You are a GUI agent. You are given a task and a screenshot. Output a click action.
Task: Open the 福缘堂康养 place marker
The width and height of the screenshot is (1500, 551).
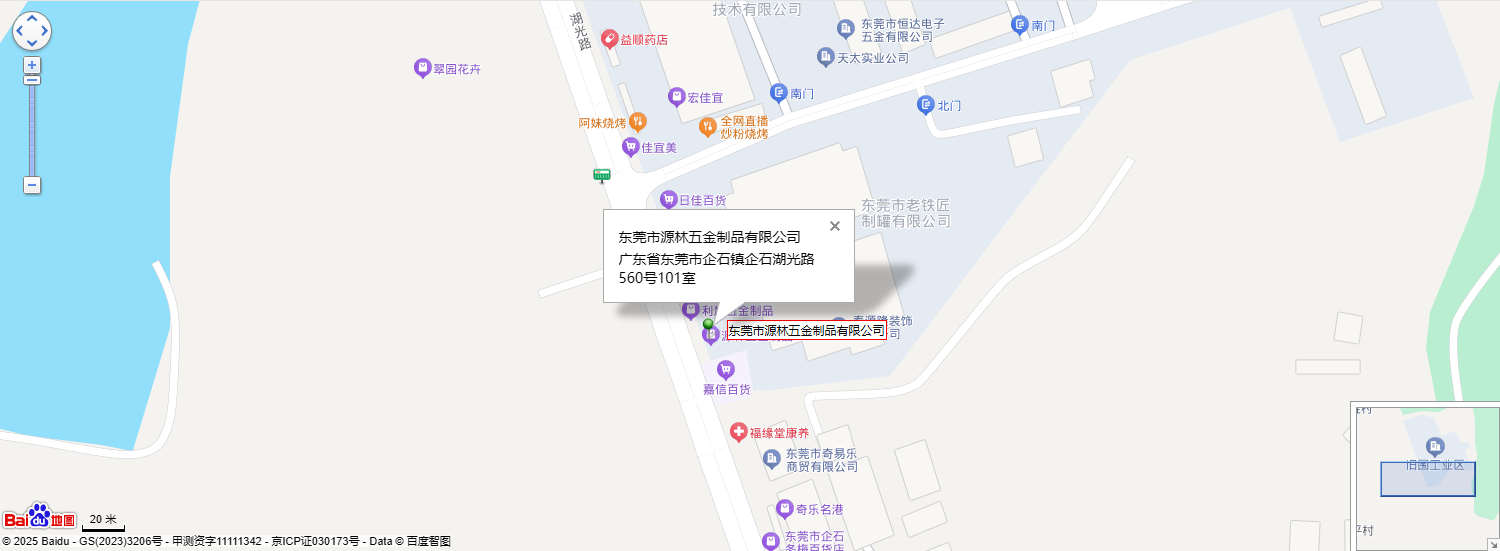[x=739, y=433]
